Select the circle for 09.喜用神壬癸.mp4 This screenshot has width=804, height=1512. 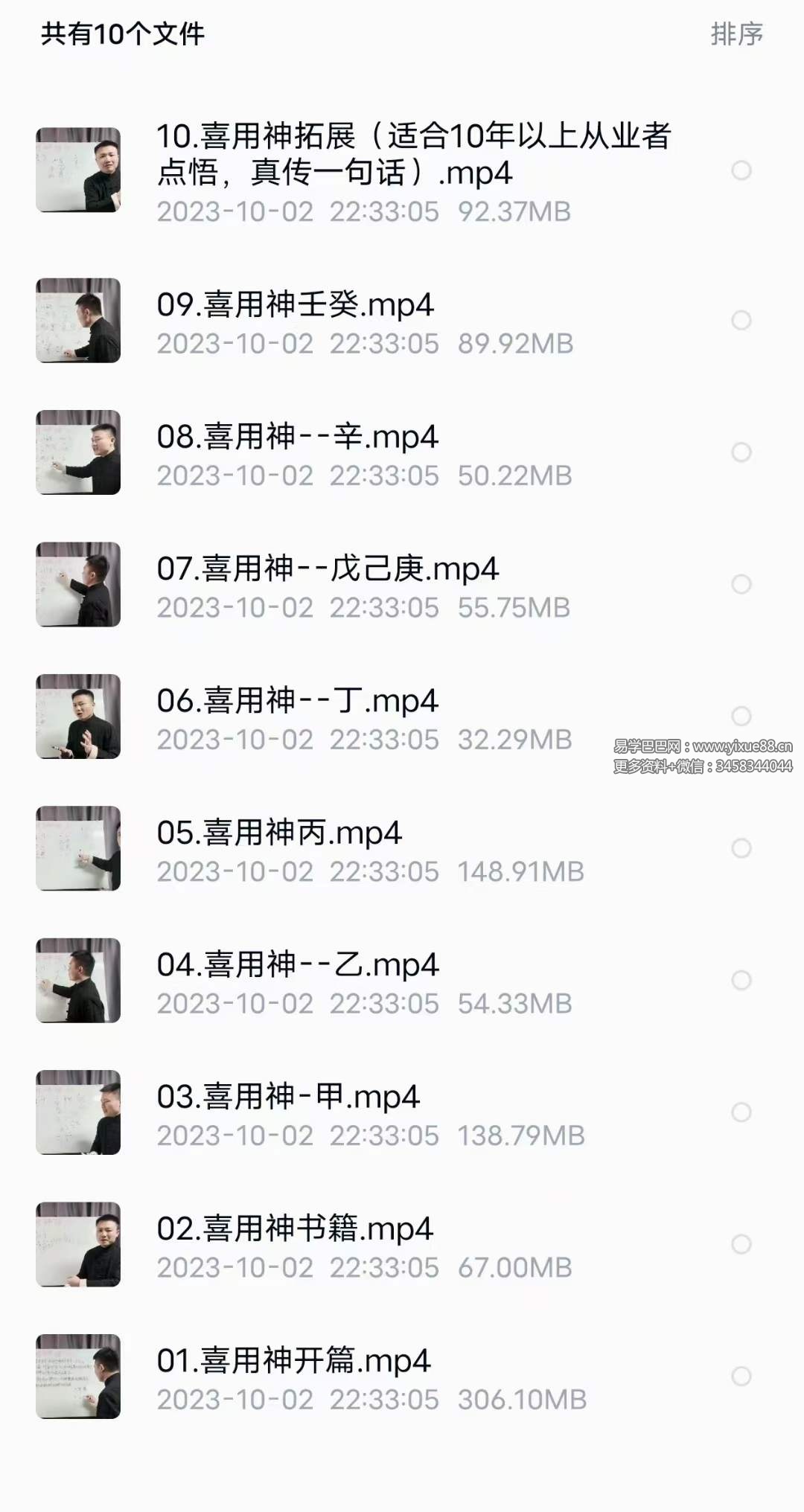point(741,321)
